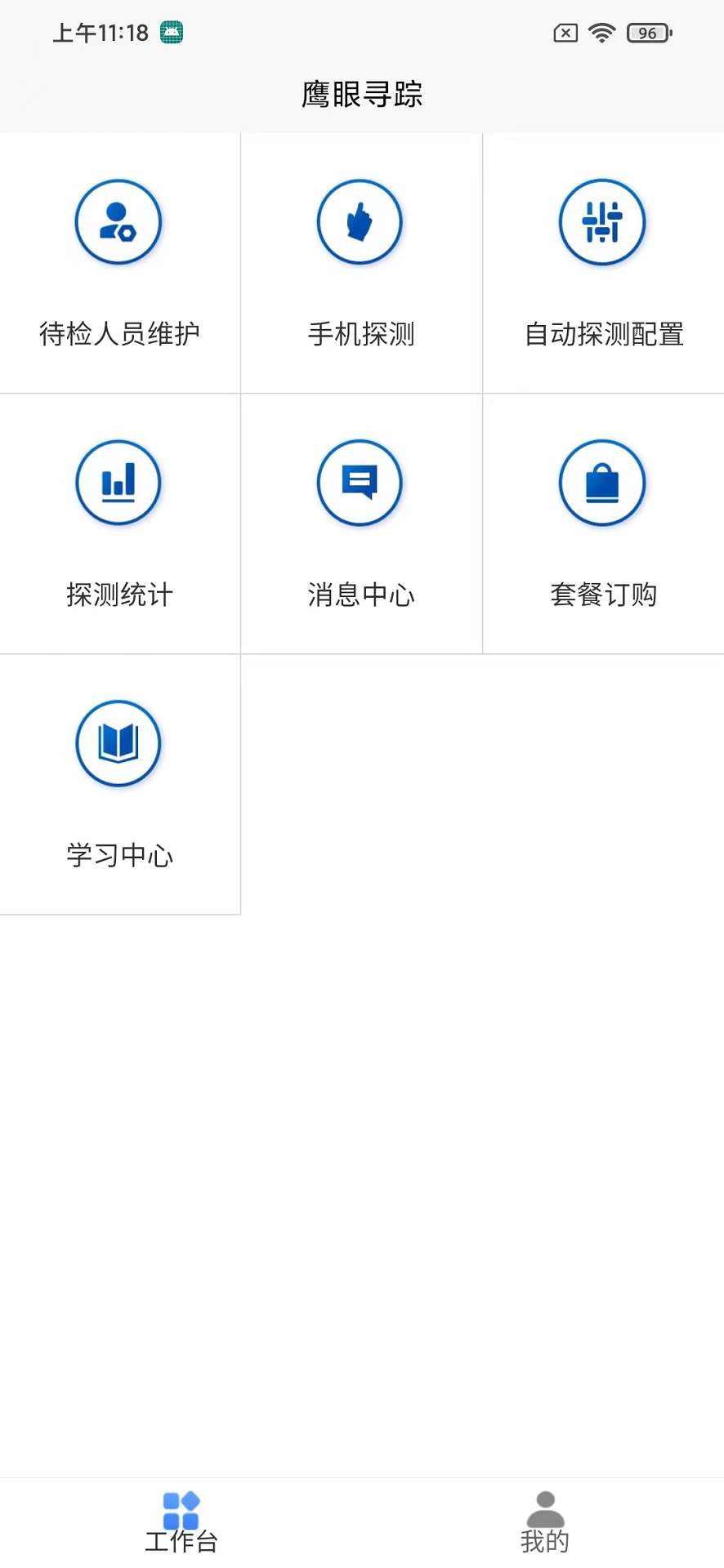Image resolution: width=724 pixels, height=1568 pixels.
Task: Click the 消息中心 text label
Action: click(x=360, y=595)
